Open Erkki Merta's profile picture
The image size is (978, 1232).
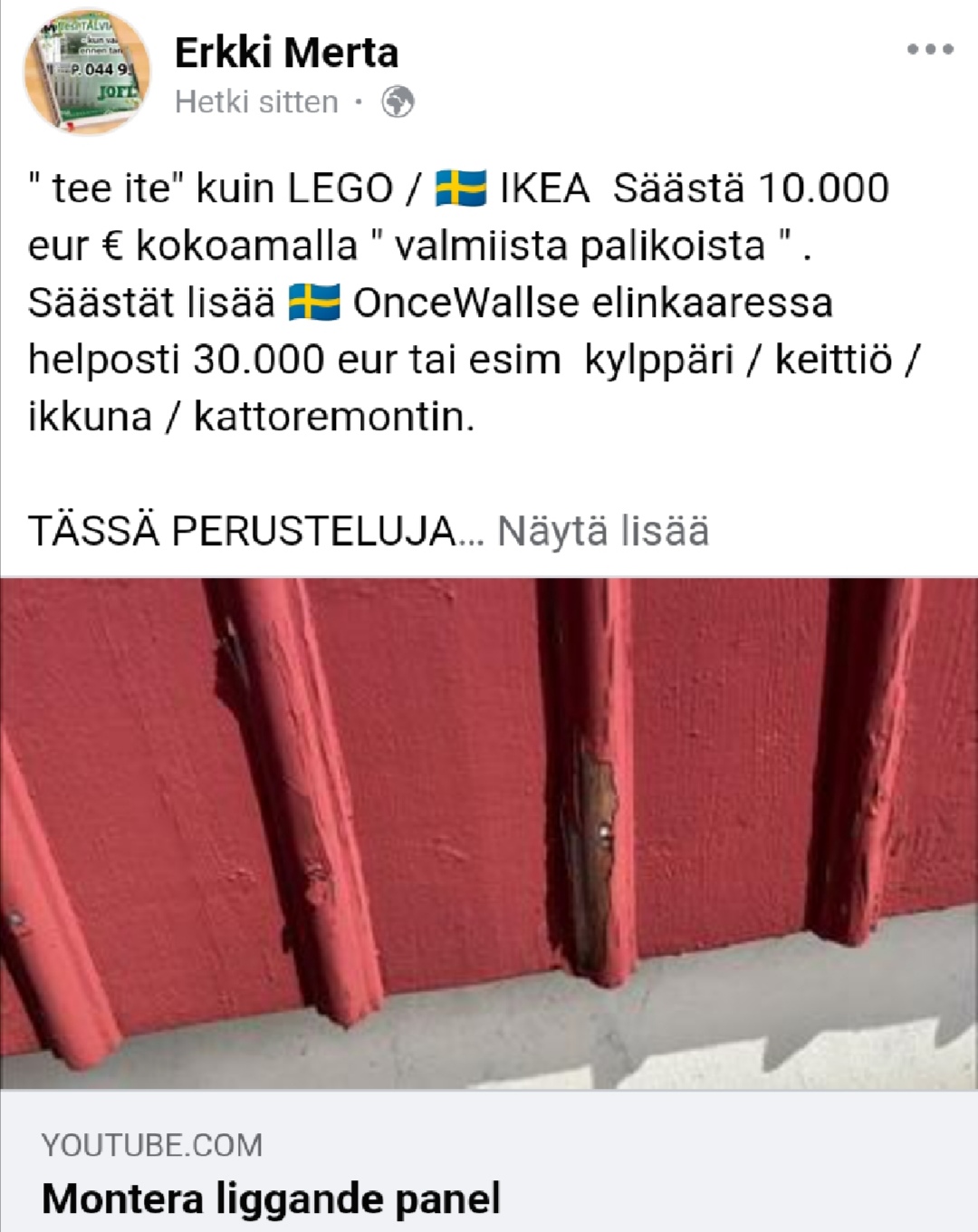tap(87, 74)
